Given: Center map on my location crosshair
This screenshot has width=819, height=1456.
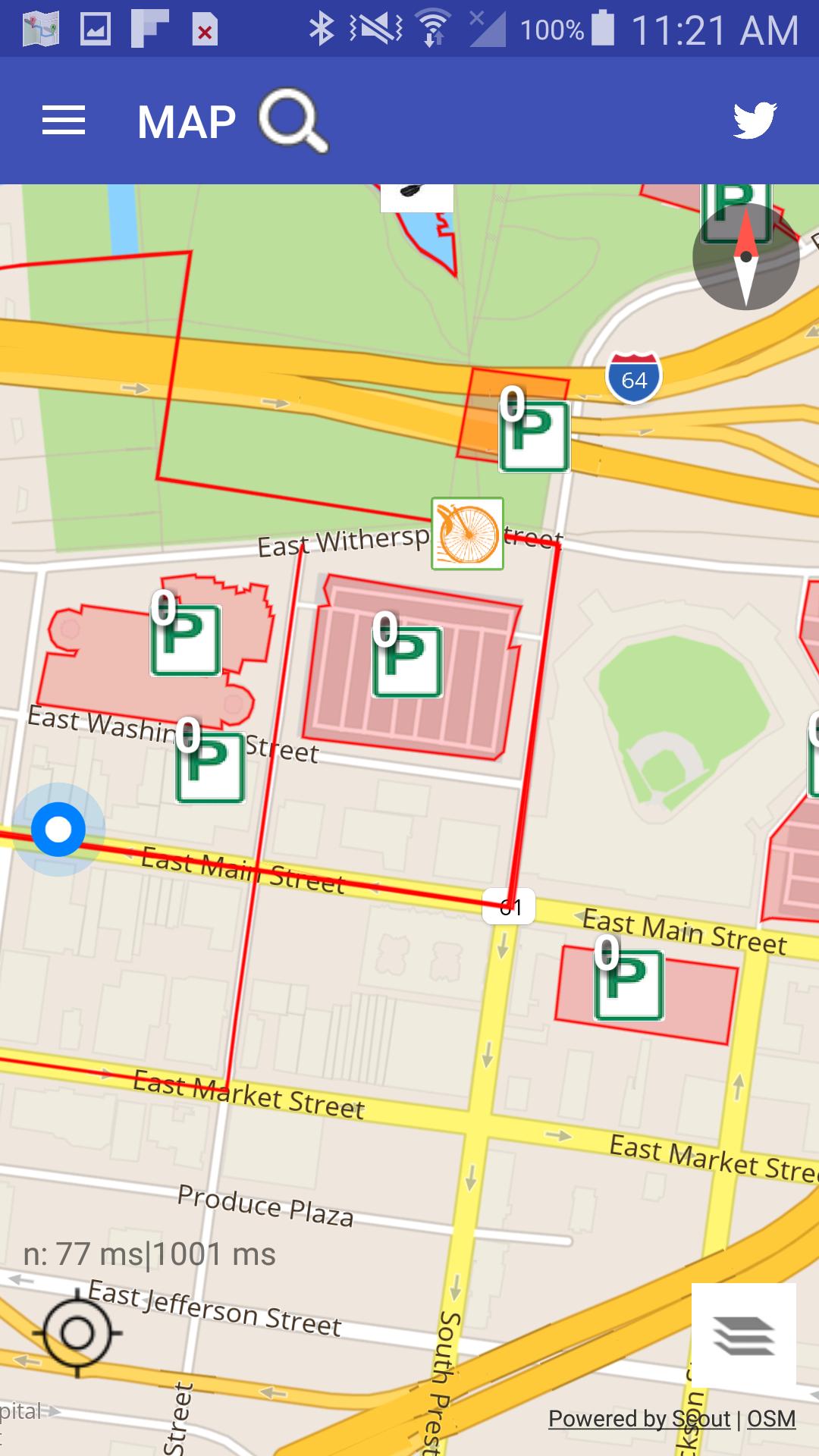Looking at the screenshot, I should point(77,1332).
